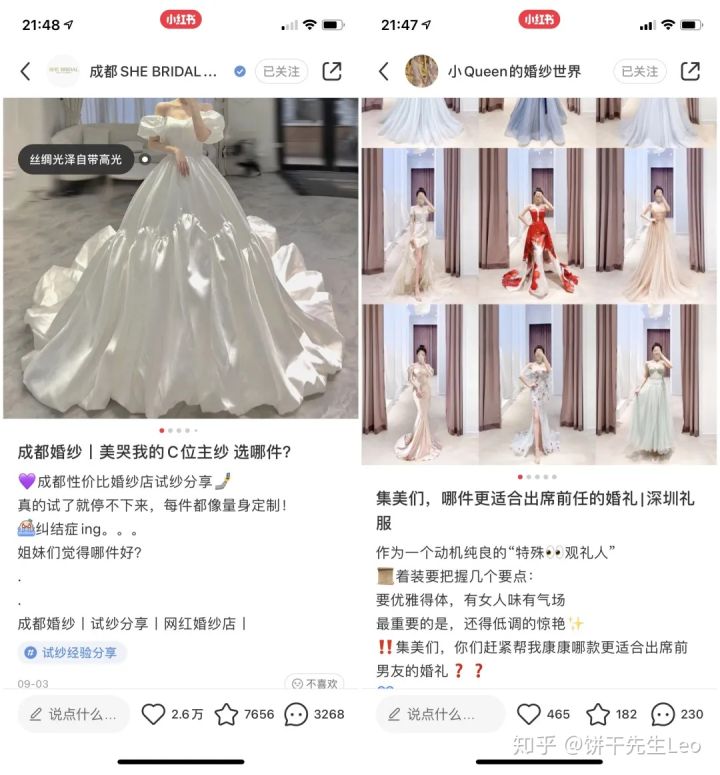Mark the 成都婚纱 post as 不喜欢
The width and height of the screenshot is (720, 775).
pos(314,683)
